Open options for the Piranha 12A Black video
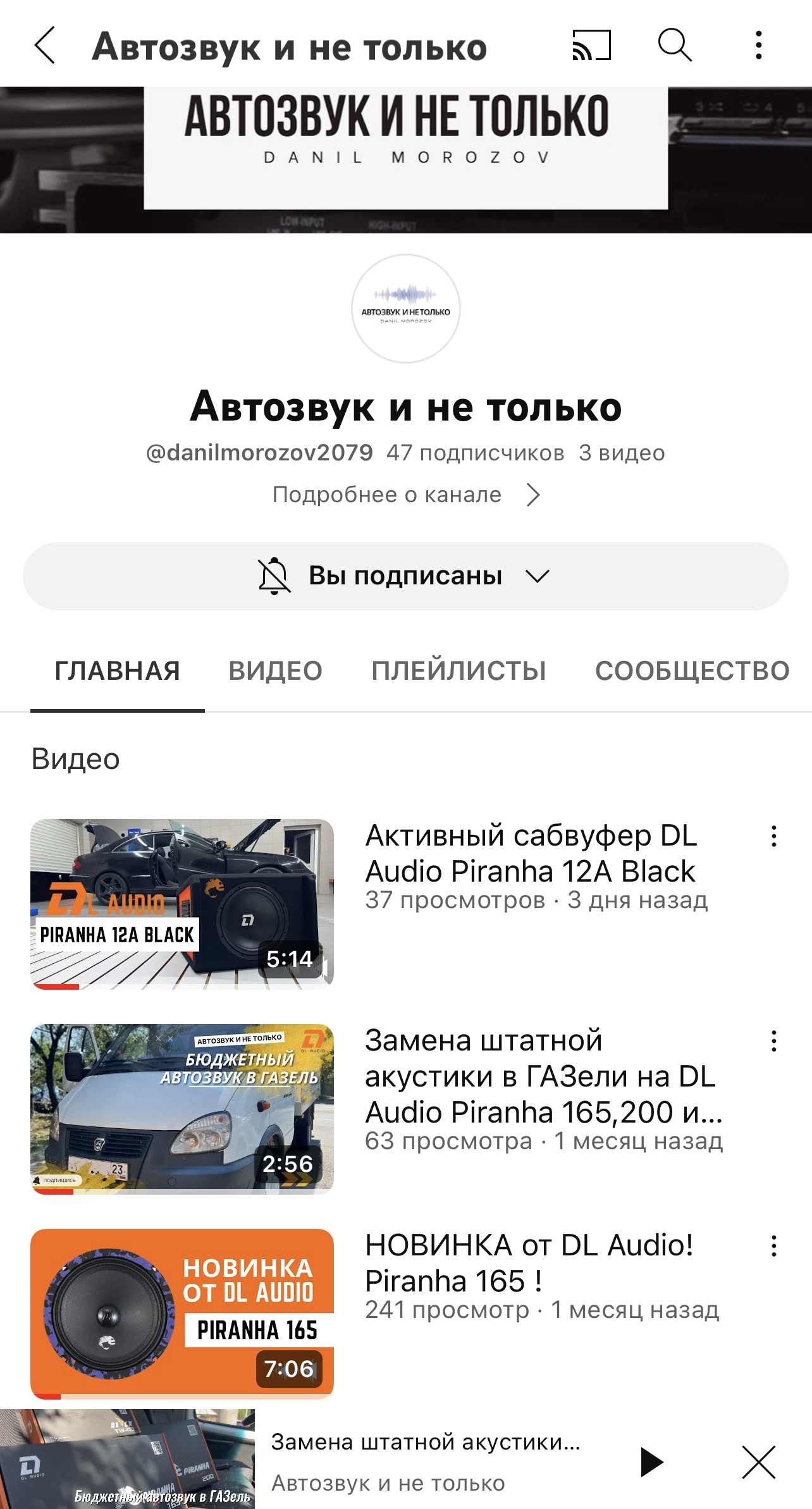The height and width of the screenshot is (1509, 812). (x=773, y=836)
